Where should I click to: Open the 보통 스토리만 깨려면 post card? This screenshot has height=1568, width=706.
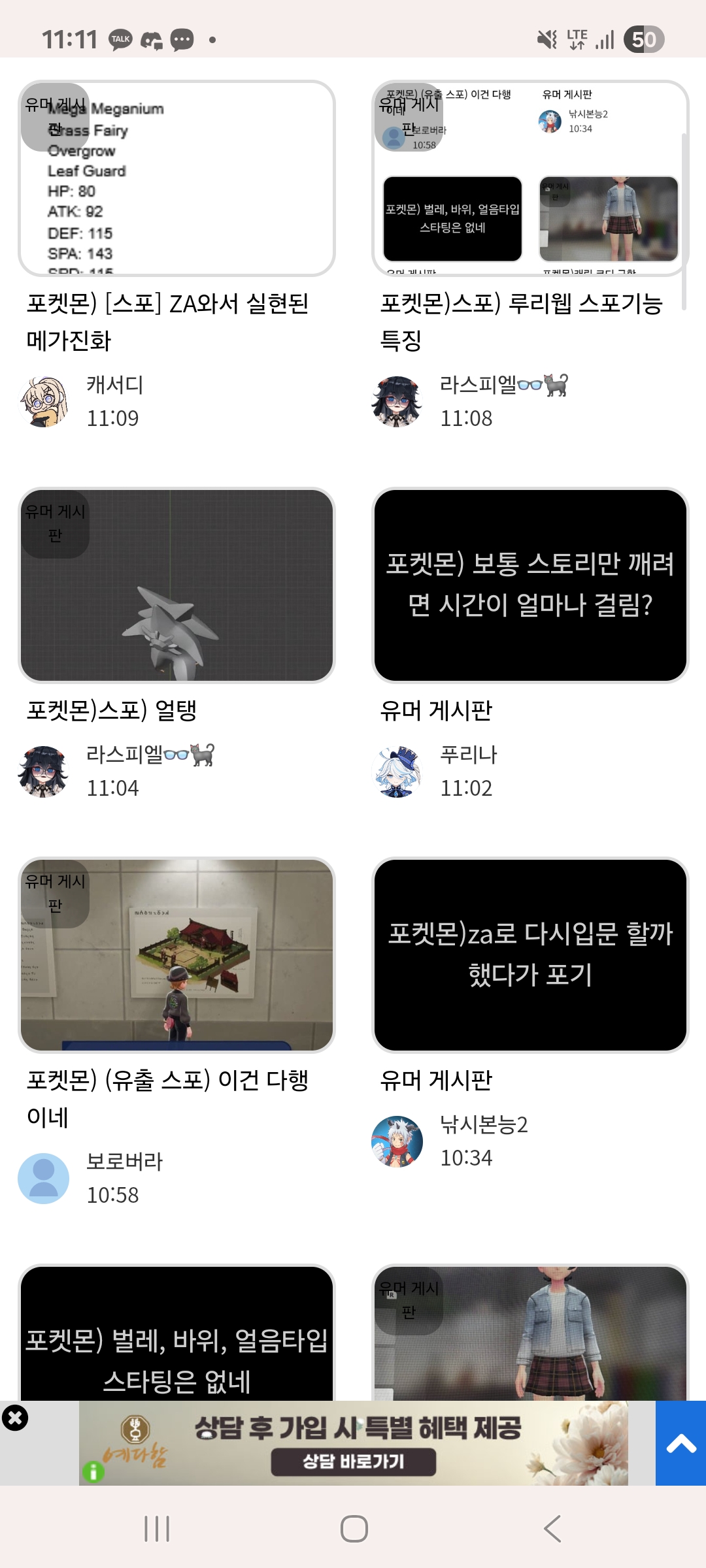coord(530,585)
